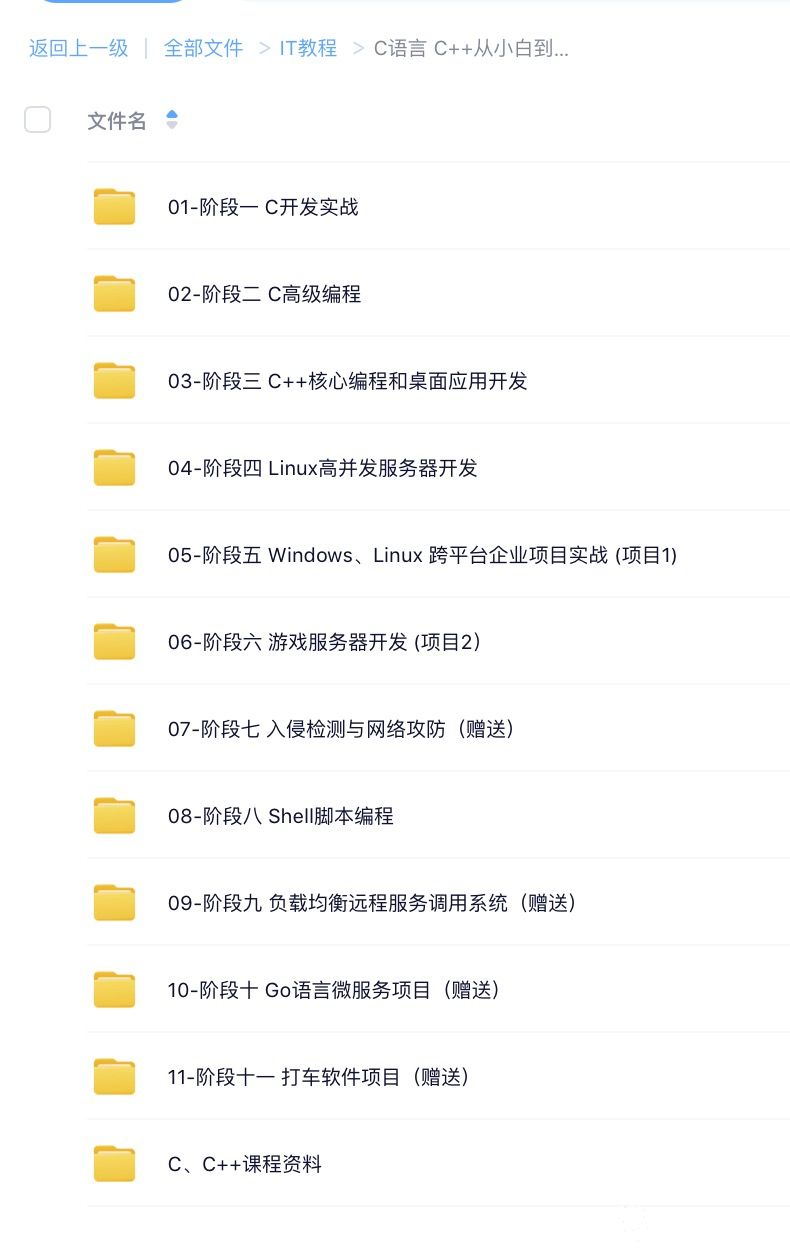
Task: Enter 04-阶段四 Linux高并发服务器开发 folder
Action: click(x=322, y=468)
